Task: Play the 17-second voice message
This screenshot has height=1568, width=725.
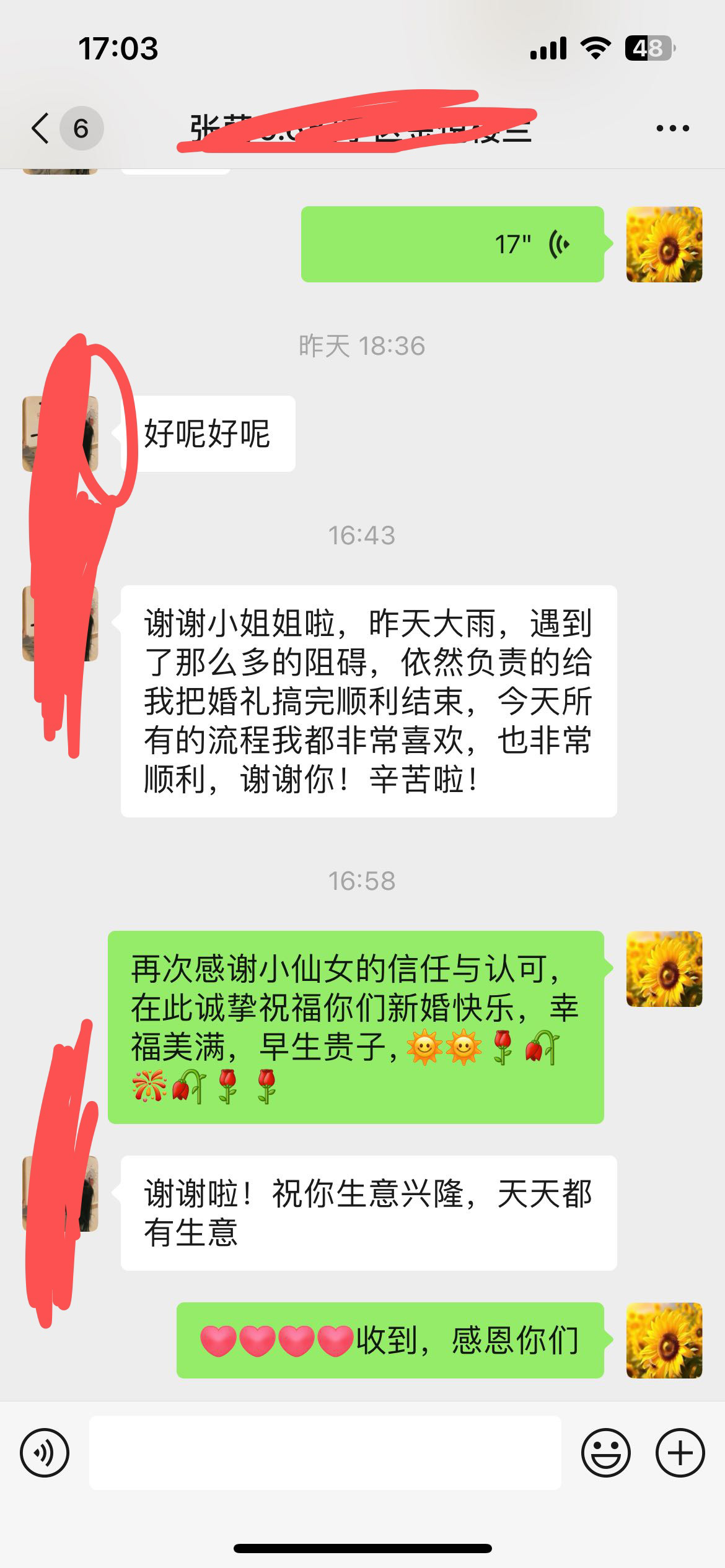Action: (452, 245)
